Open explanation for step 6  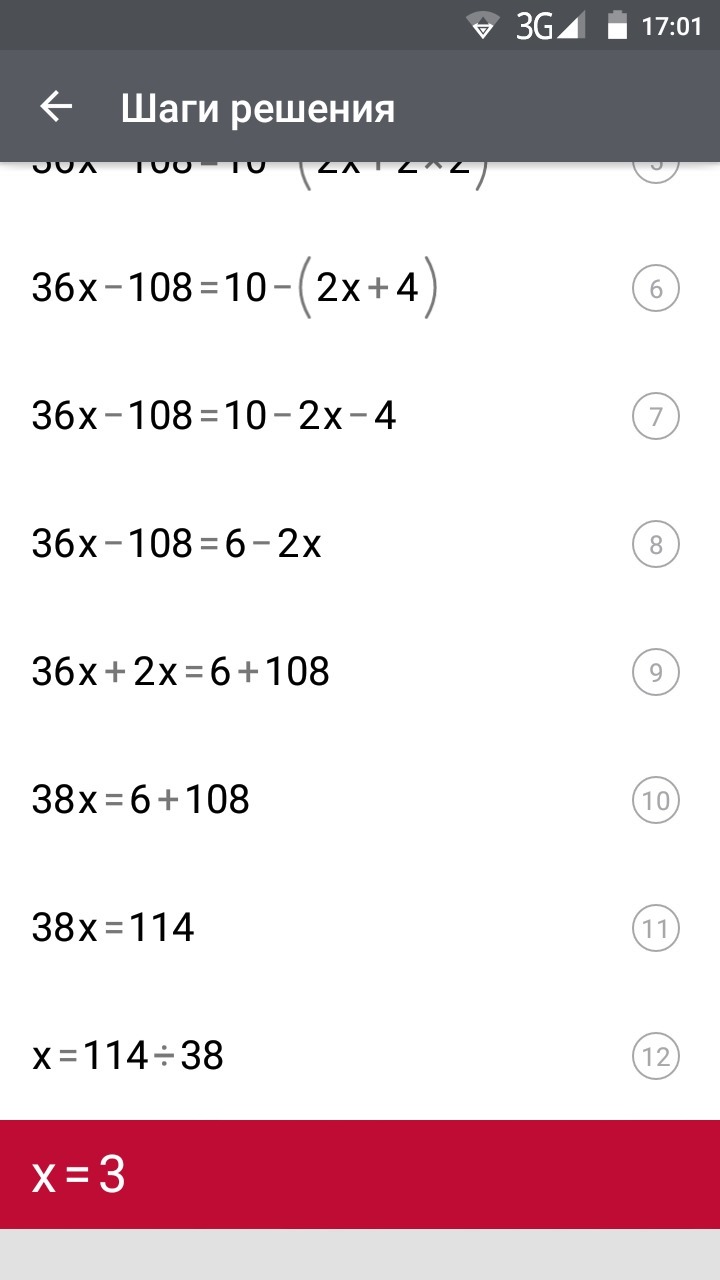tap(656, 289)
